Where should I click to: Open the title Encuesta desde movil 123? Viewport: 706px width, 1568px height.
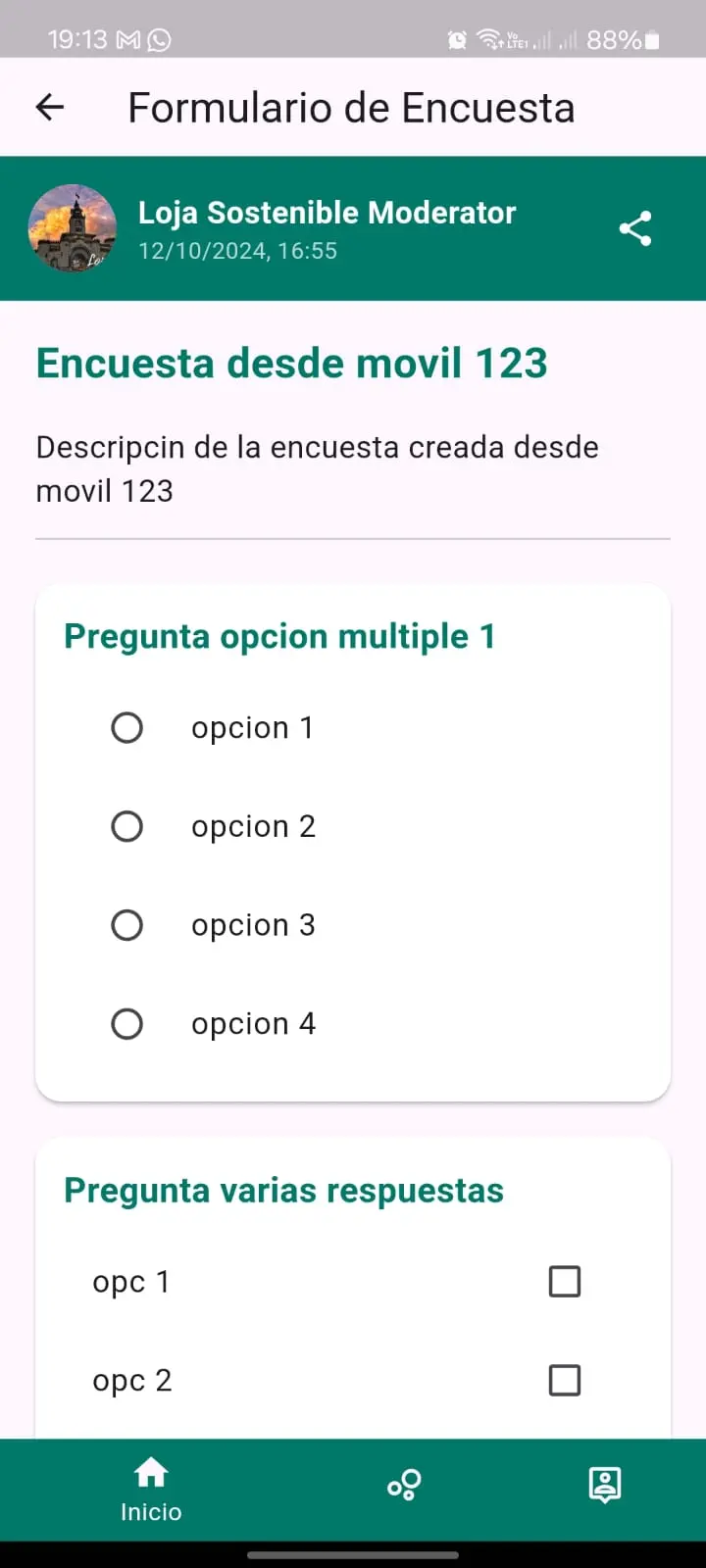[x=291, y=363]
